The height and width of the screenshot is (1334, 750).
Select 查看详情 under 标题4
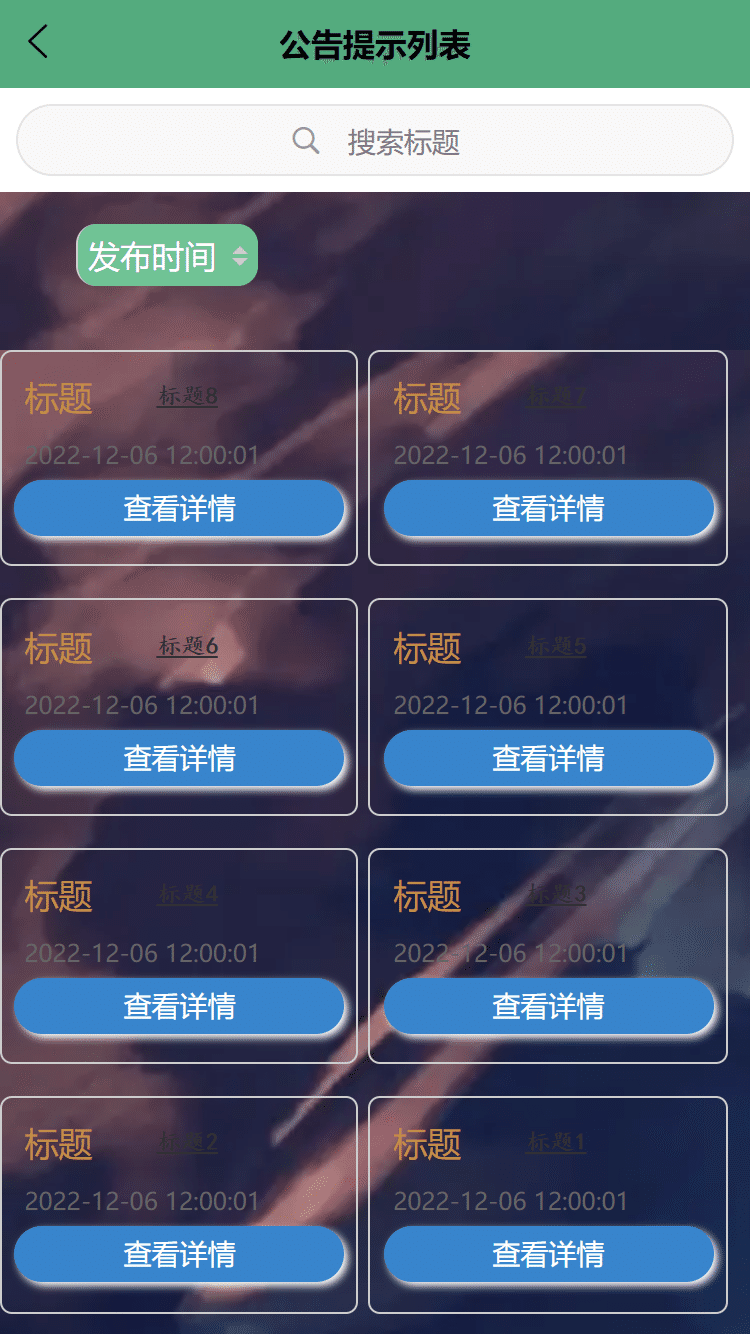pyautogui.click(x=179, y=1006)
